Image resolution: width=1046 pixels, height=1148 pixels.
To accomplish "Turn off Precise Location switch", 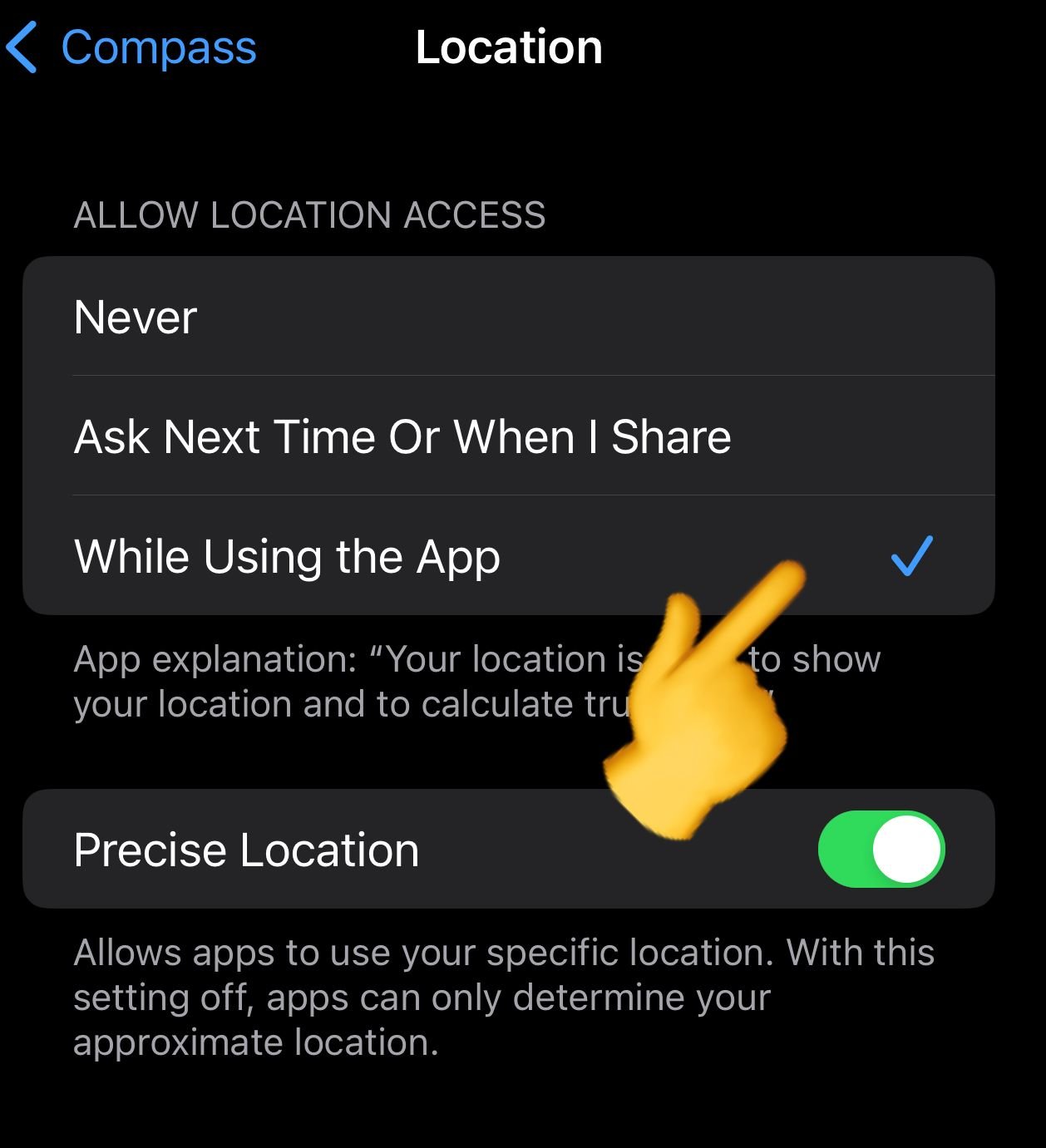I will 881,849.
